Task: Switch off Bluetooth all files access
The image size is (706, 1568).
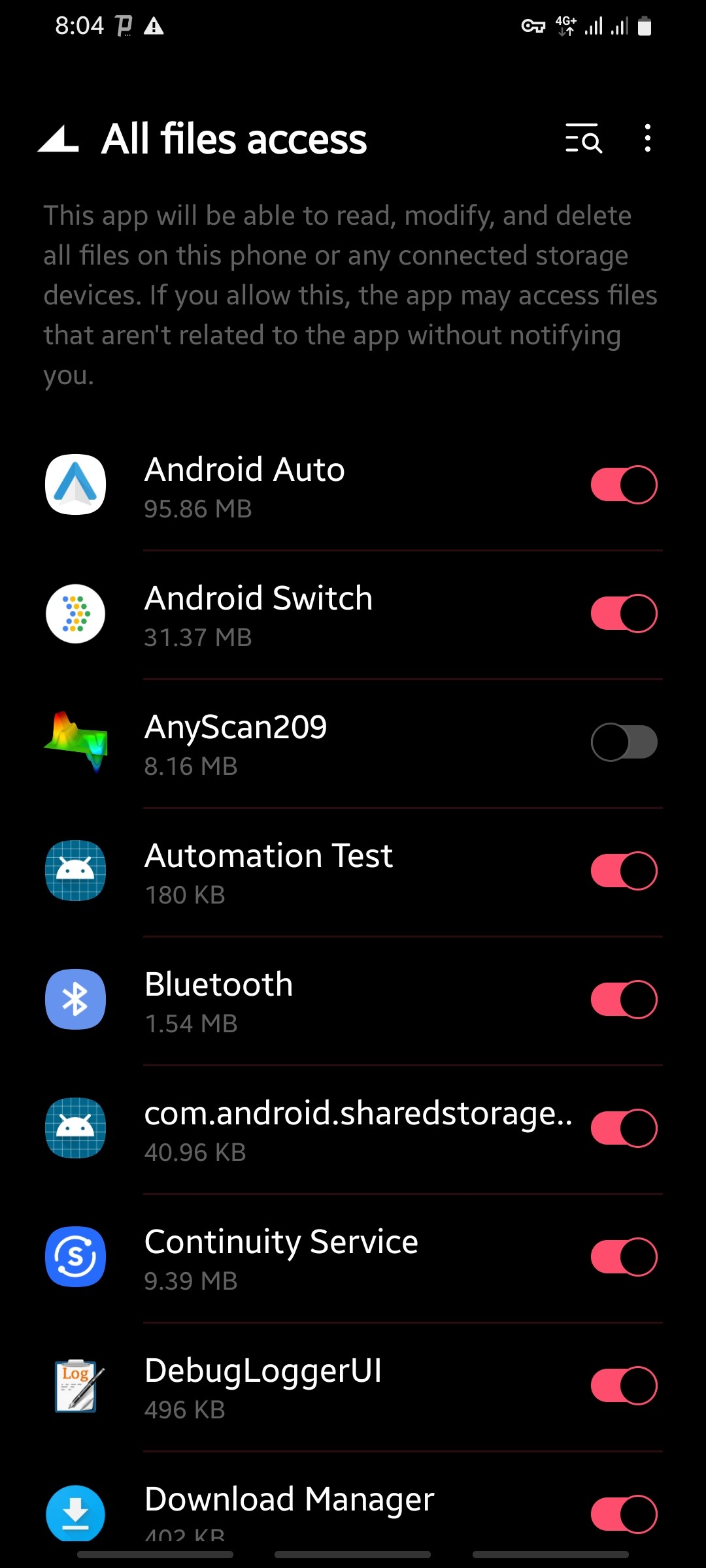Action: click(624, 1000)
